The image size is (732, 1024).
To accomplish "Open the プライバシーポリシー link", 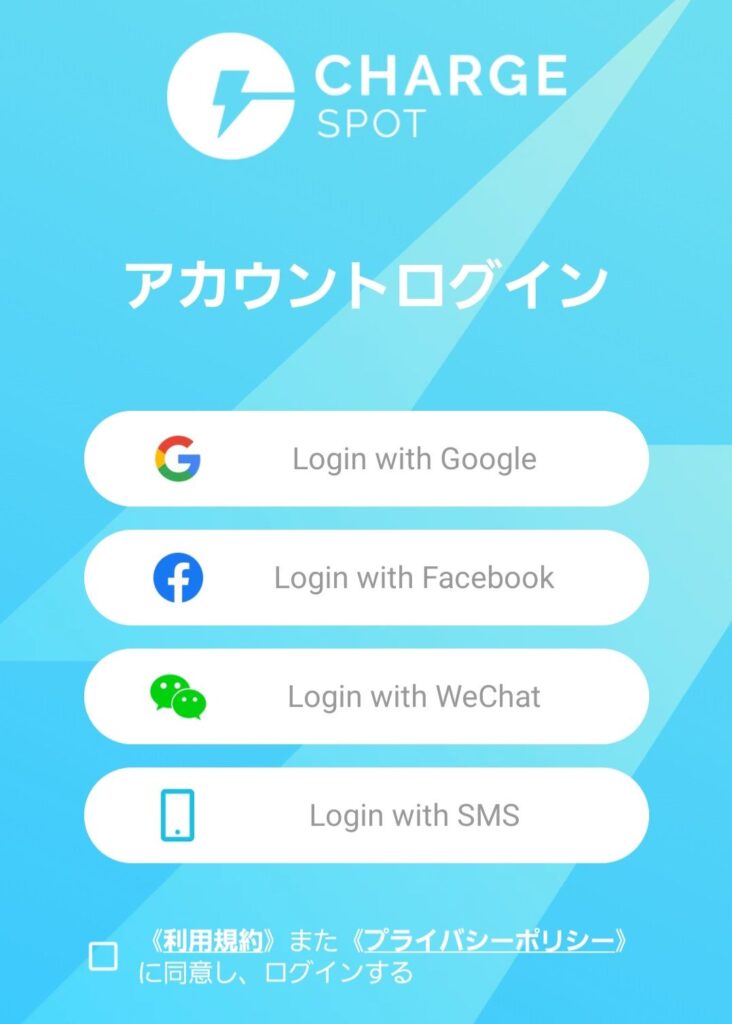I will click(x=487, y=941).
